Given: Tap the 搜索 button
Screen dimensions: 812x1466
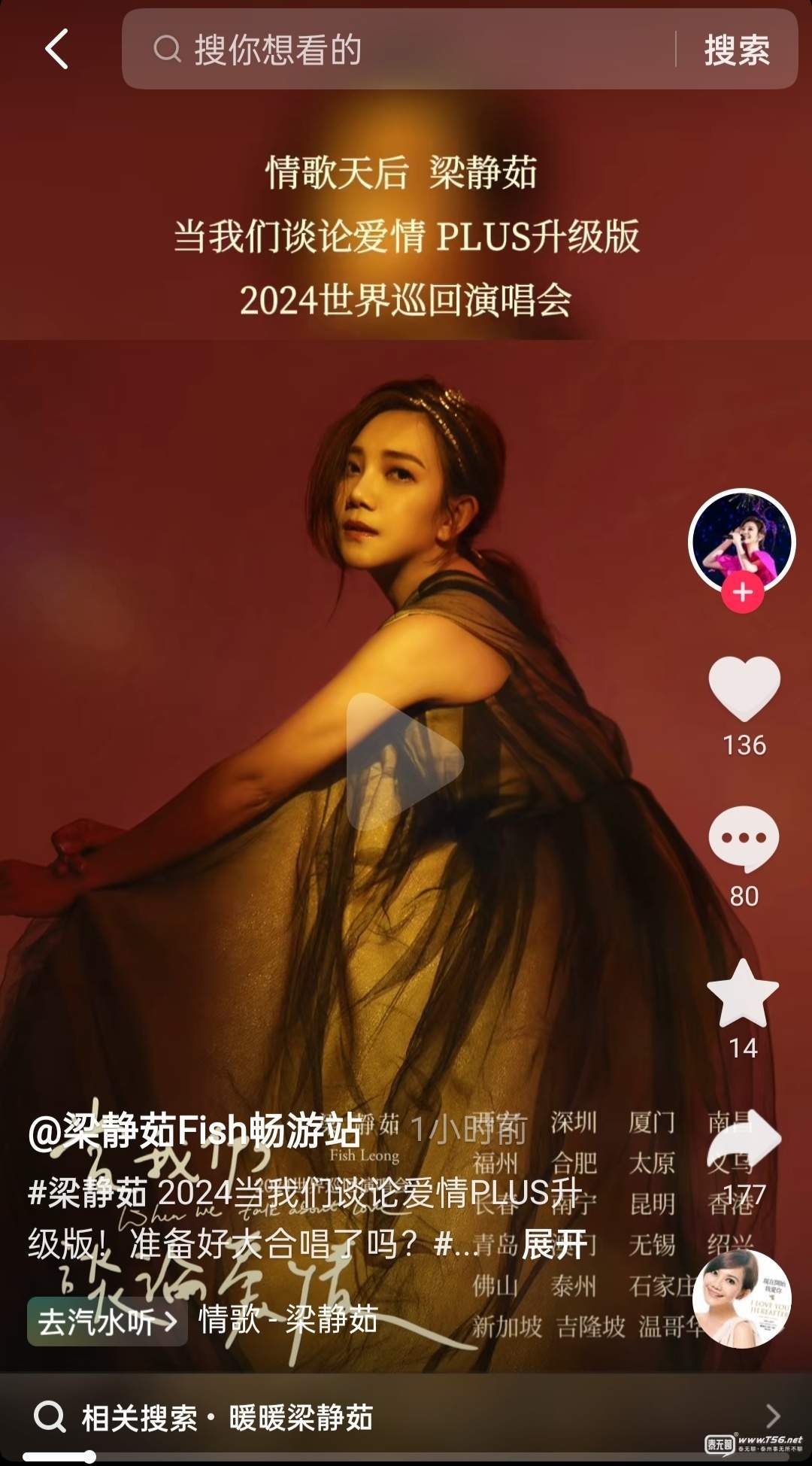Looking at the screenshot, I should [x=736, y=50].
